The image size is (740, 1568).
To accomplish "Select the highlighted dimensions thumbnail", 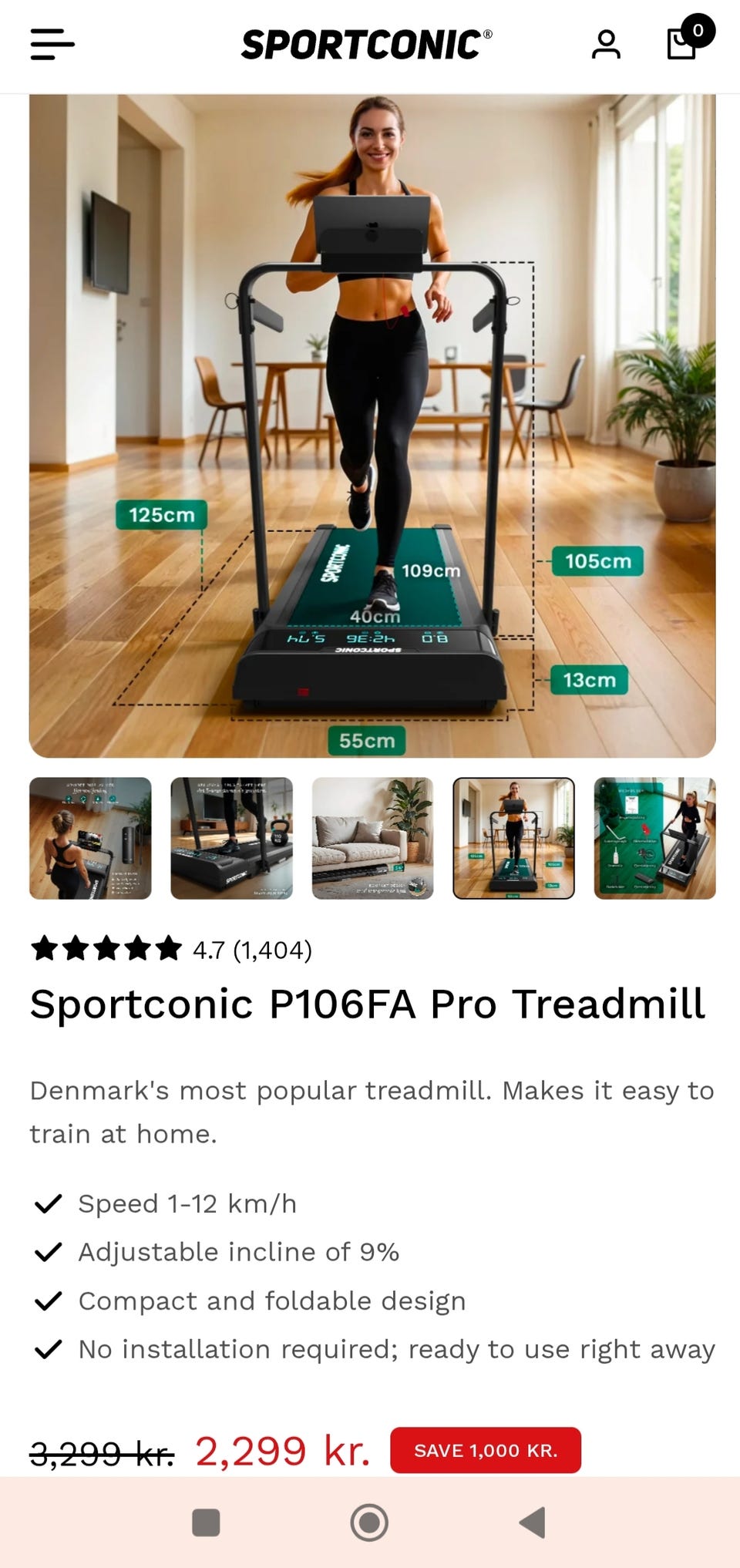I will [x=513, y=838].
